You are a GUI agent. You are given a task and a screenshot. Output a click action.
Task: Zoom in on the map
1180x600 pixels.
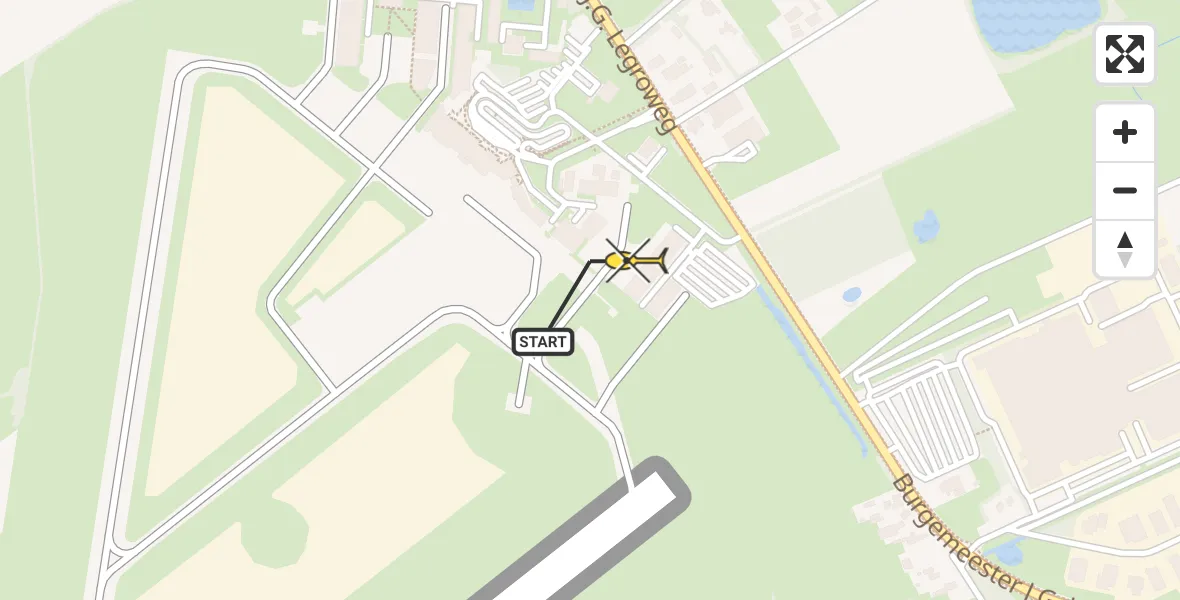(x=1125, y=132)
